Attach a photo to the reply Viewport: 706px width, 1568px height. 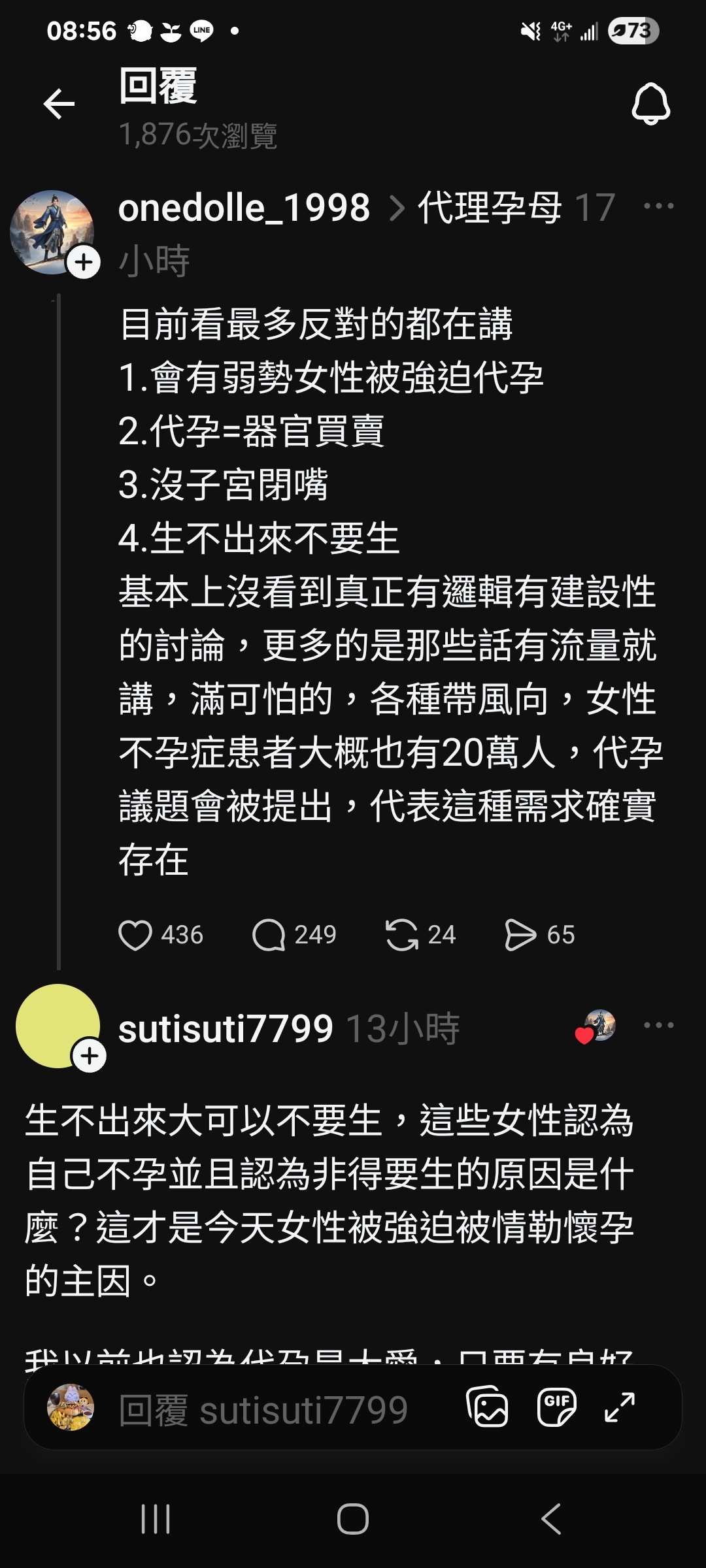tap(487, 1406)
